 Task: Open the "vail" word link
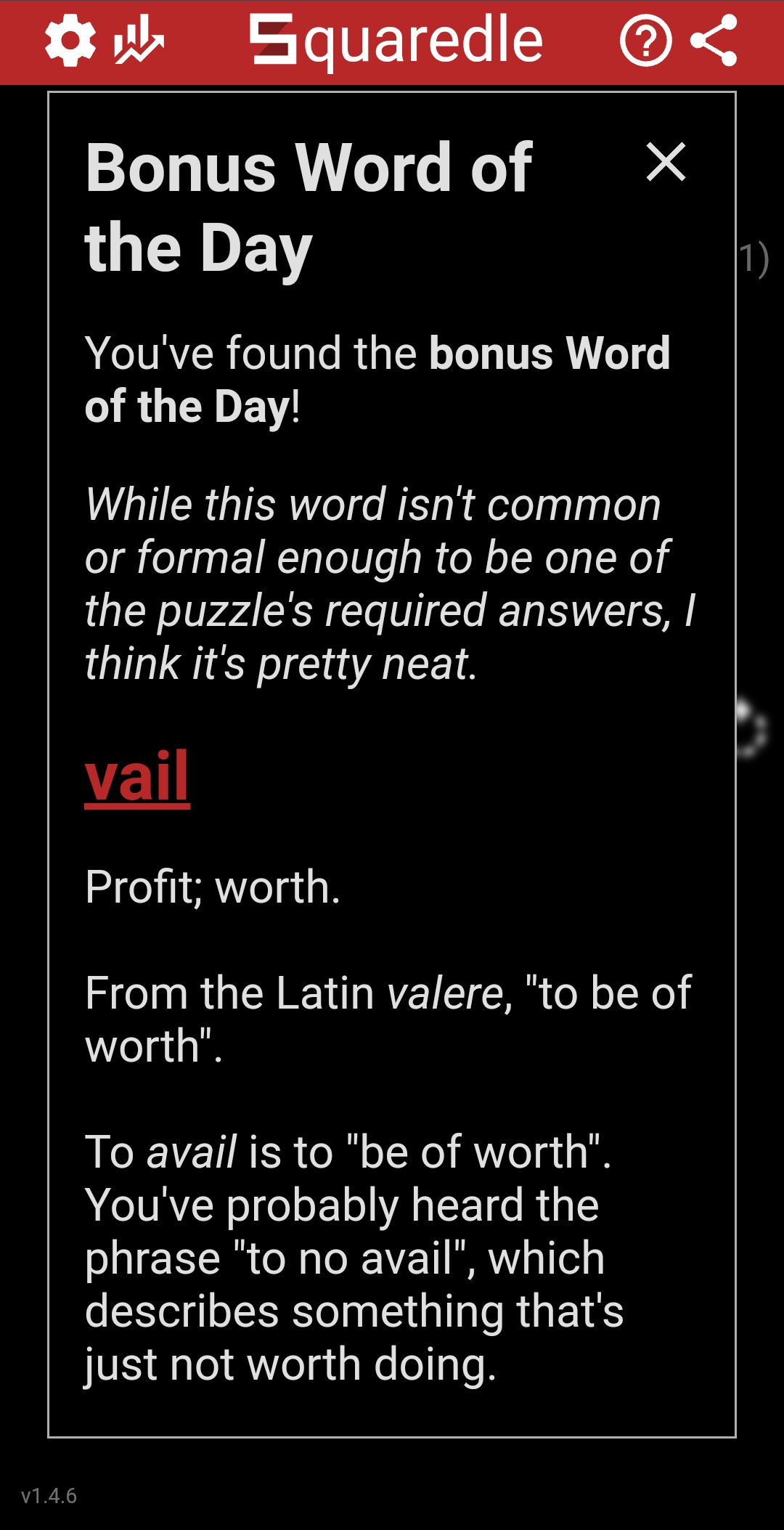[x=137, y=776]
